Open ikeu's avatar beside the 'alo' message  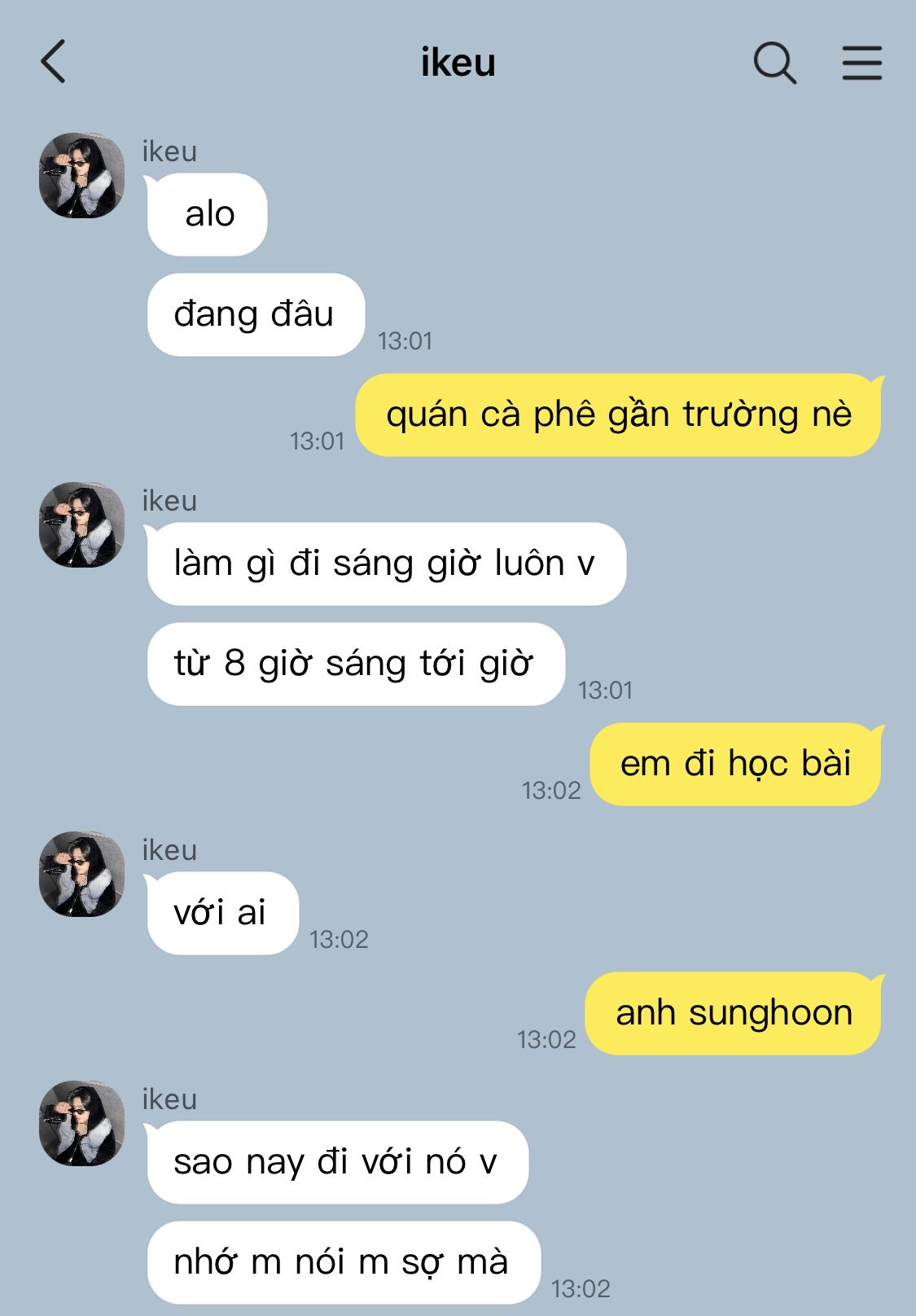click(x=81, y=175)
